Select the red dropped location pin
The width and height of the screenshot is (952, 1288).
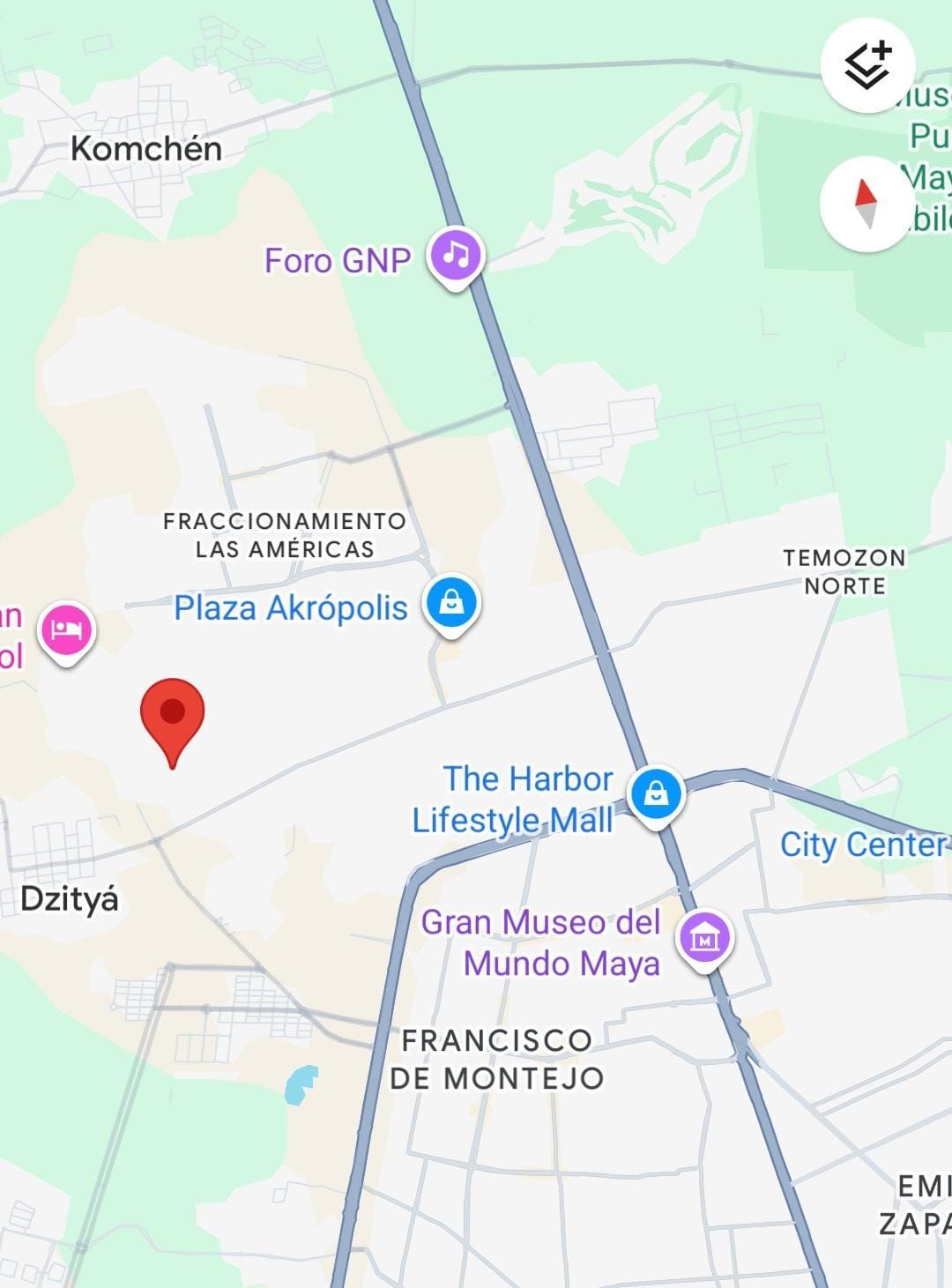pyautogui.click(x=173, y=714)
